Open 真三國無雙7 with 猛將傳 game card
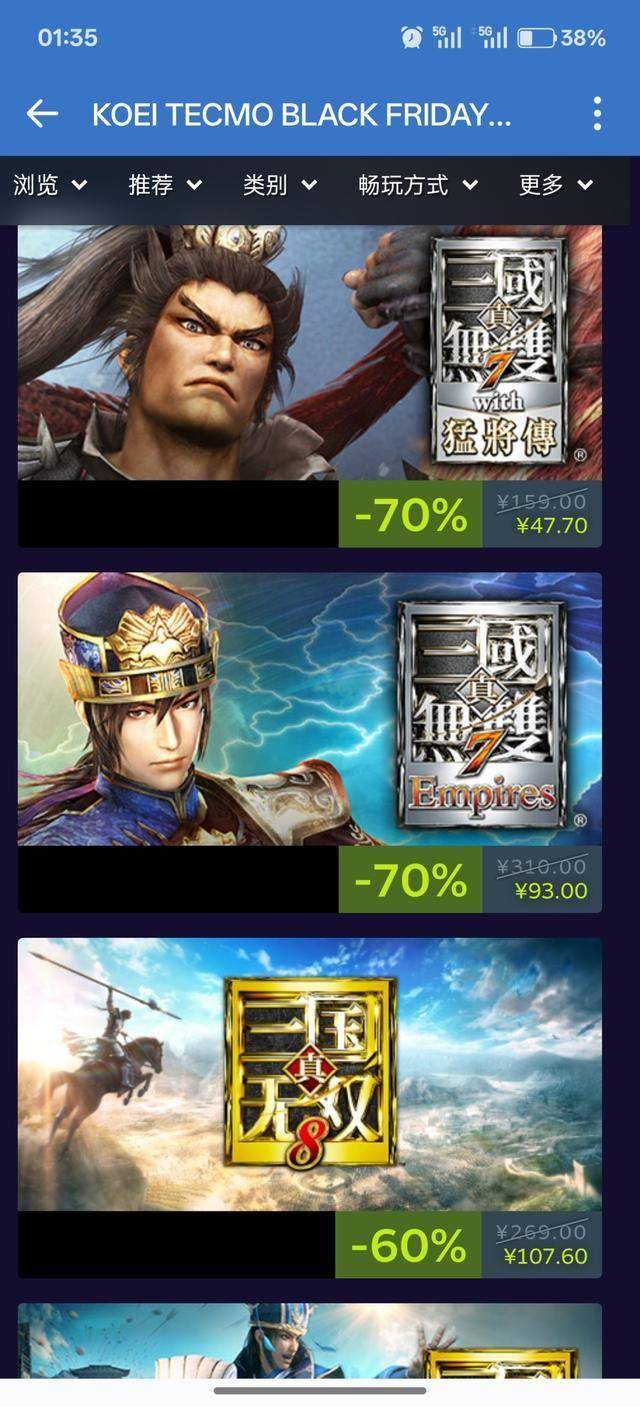The image size is (640, 1407). pos(310,360)
